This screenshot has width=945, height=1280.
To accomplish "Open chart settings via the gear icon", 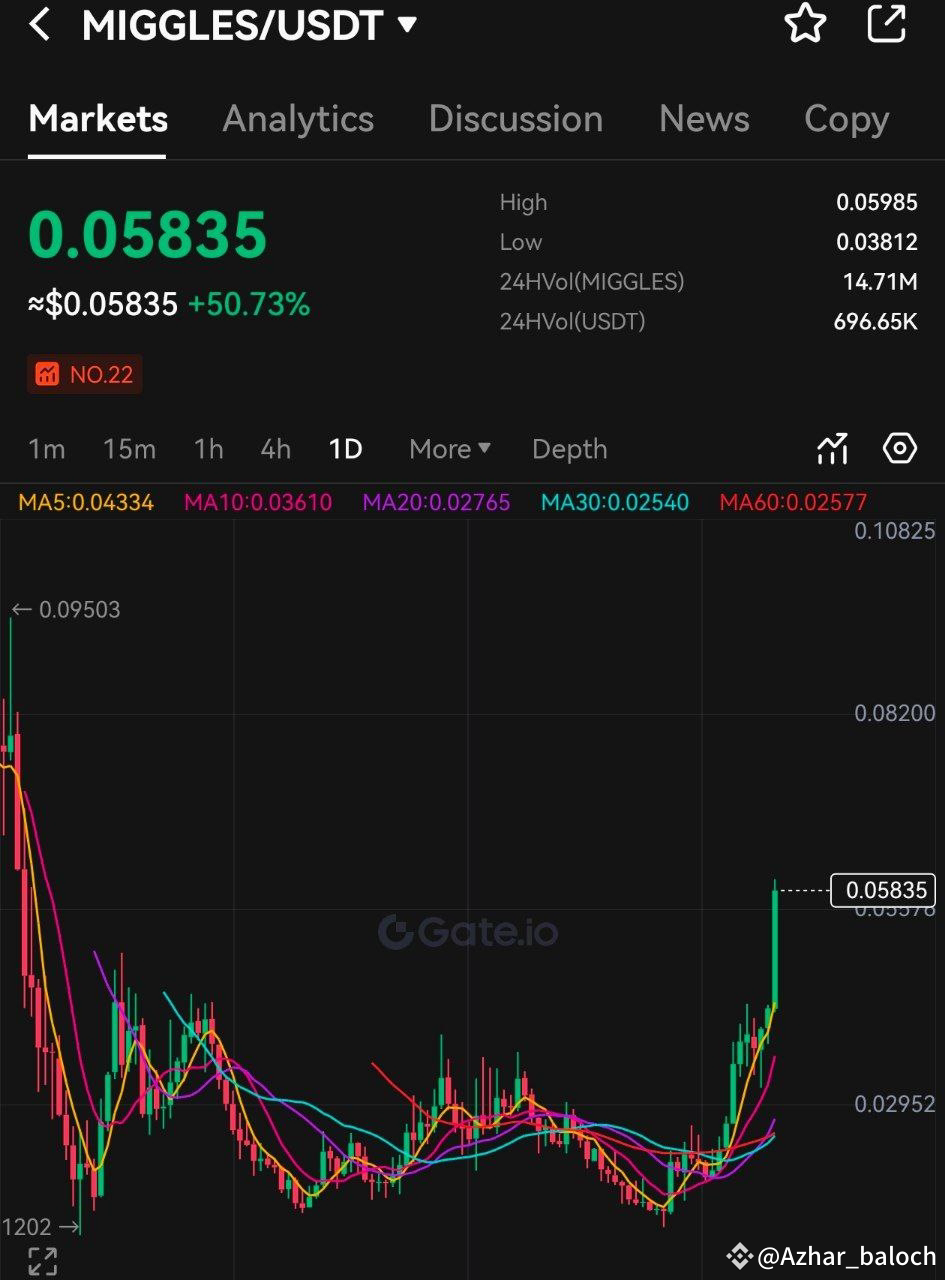I will point(899,449).
